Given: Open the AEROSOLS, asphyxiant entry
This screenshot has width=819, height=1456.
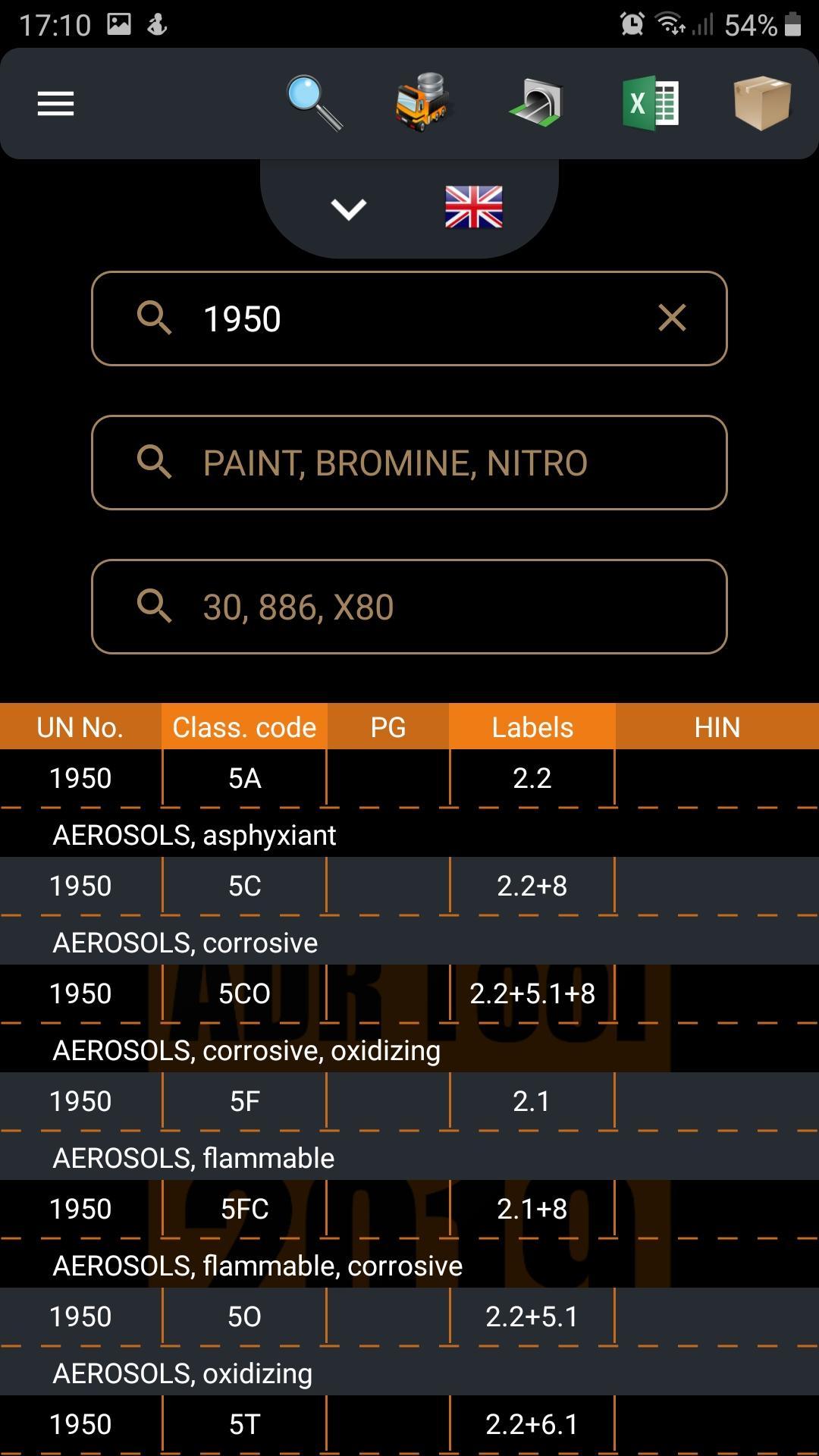Looking at the screenshot, I should click(194, 835).
